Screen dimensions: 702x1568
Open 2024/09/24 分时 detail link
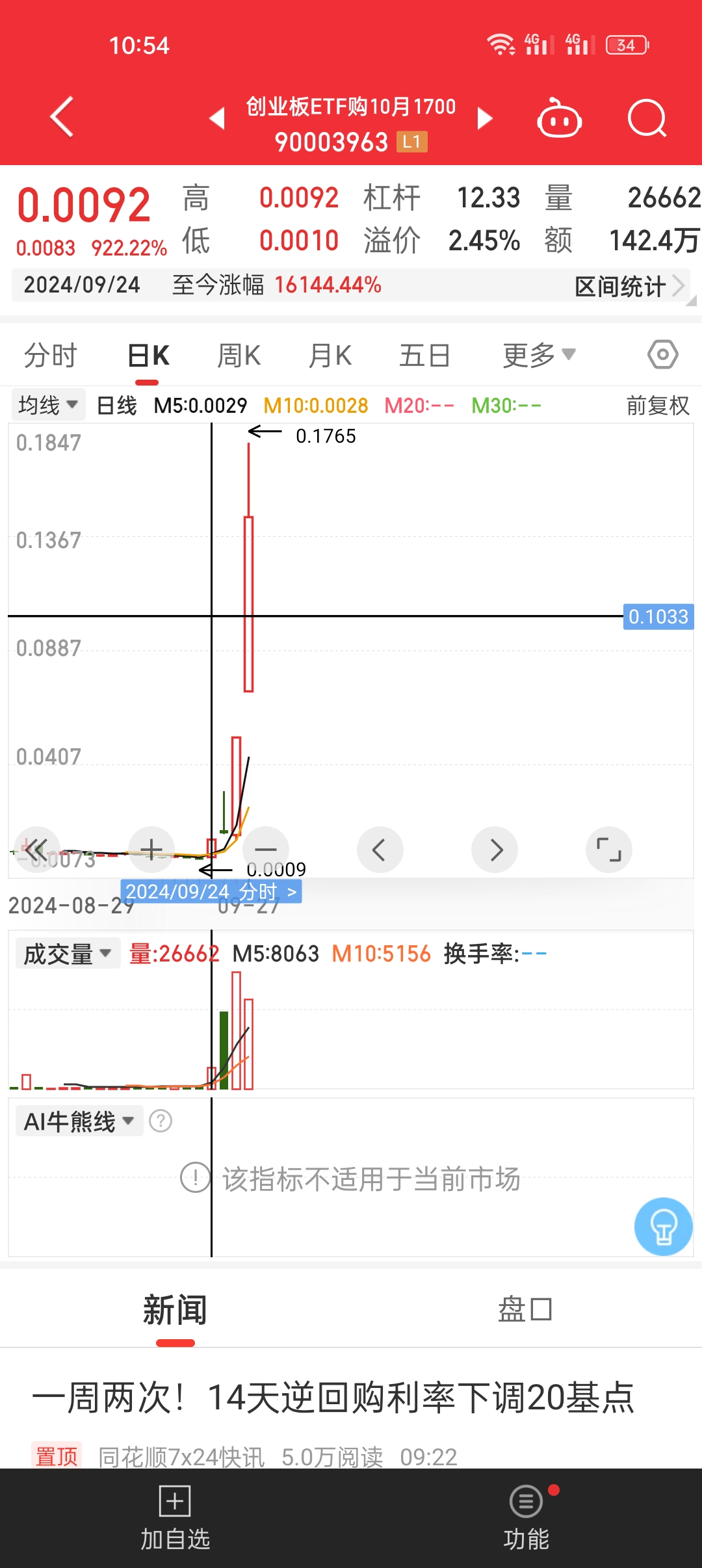pyautogui.click(x=211, y=891)
